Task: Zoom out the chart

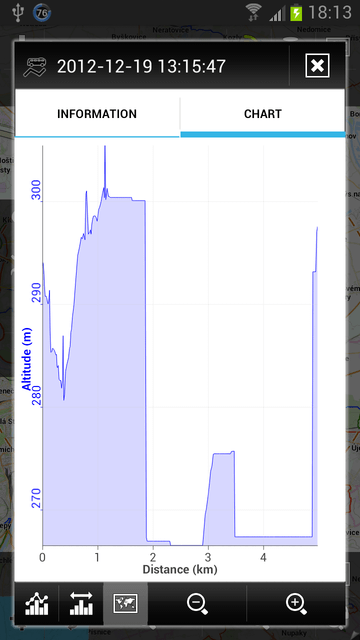Action: [197, 604]
